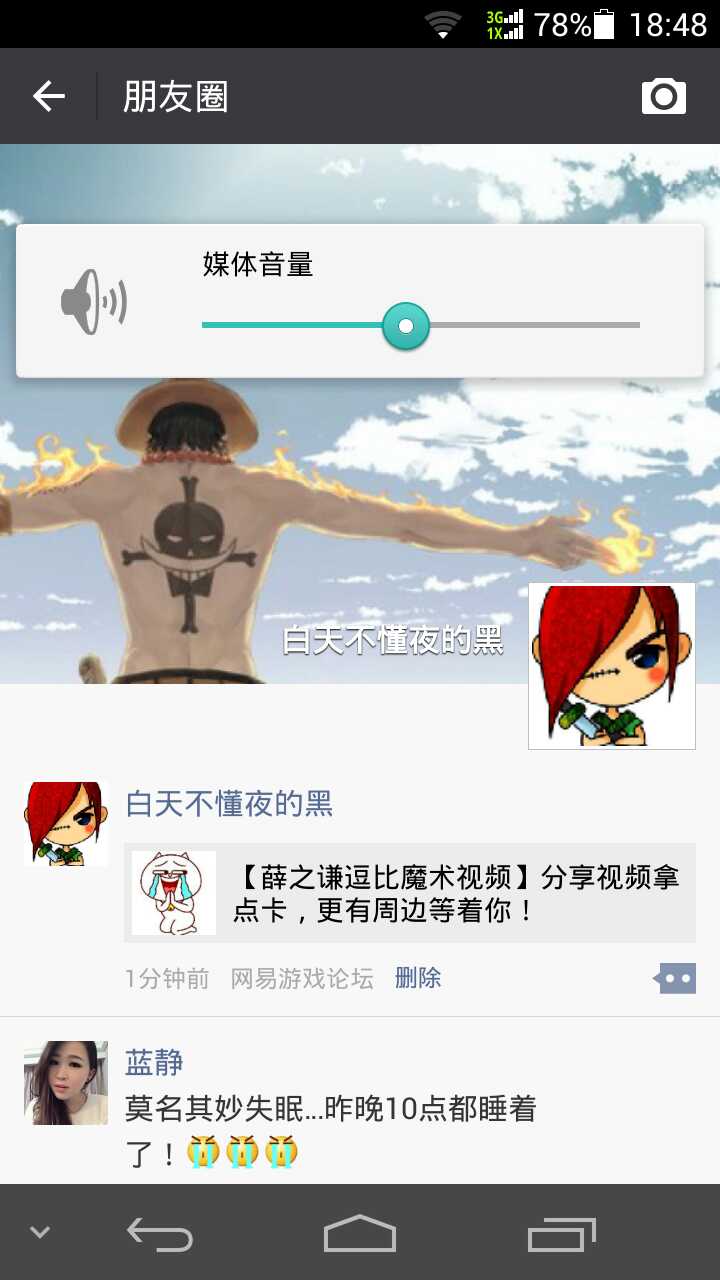Tap the system home button
This screenshot has width=720, height=1280.
click(x=360, y=1233)
